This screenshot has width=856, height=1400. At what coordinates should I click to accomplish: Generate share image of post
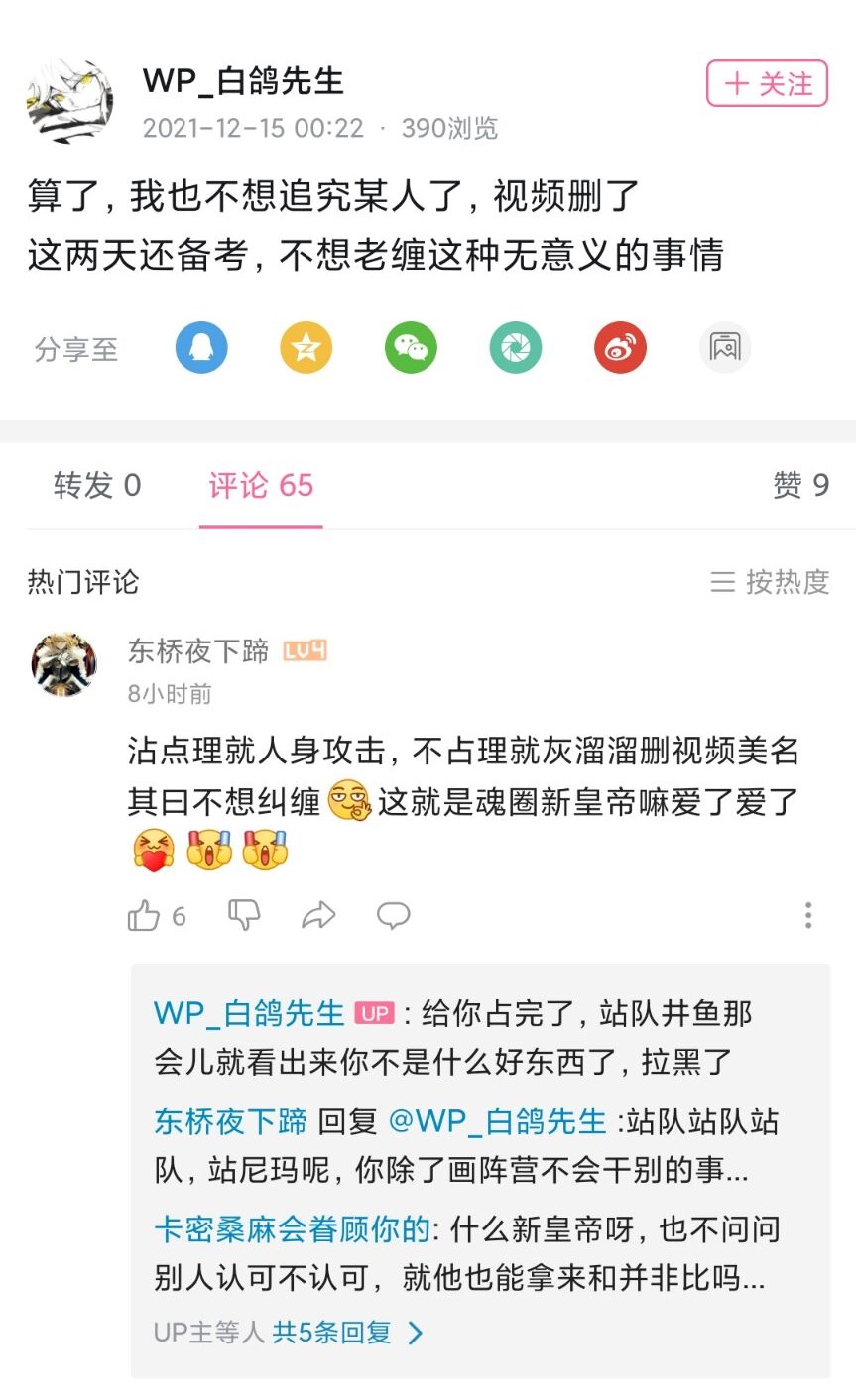[725, 348]
